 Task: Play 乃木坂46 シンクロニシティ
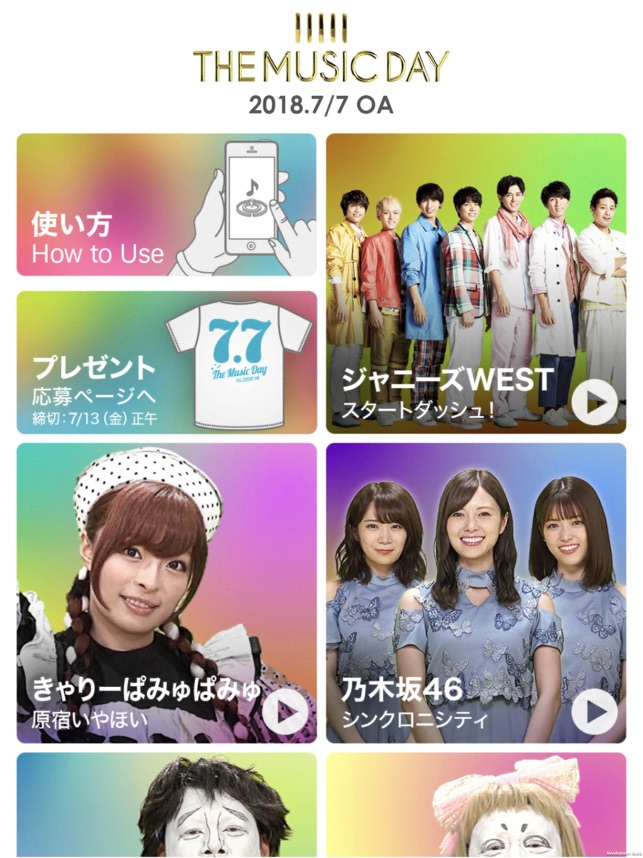coord(594,712)
